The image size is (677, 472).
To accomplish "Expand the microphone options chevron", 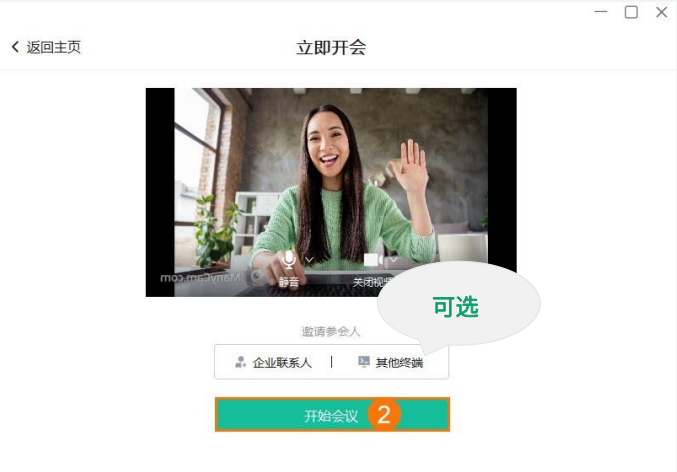I will coord(309,260).
